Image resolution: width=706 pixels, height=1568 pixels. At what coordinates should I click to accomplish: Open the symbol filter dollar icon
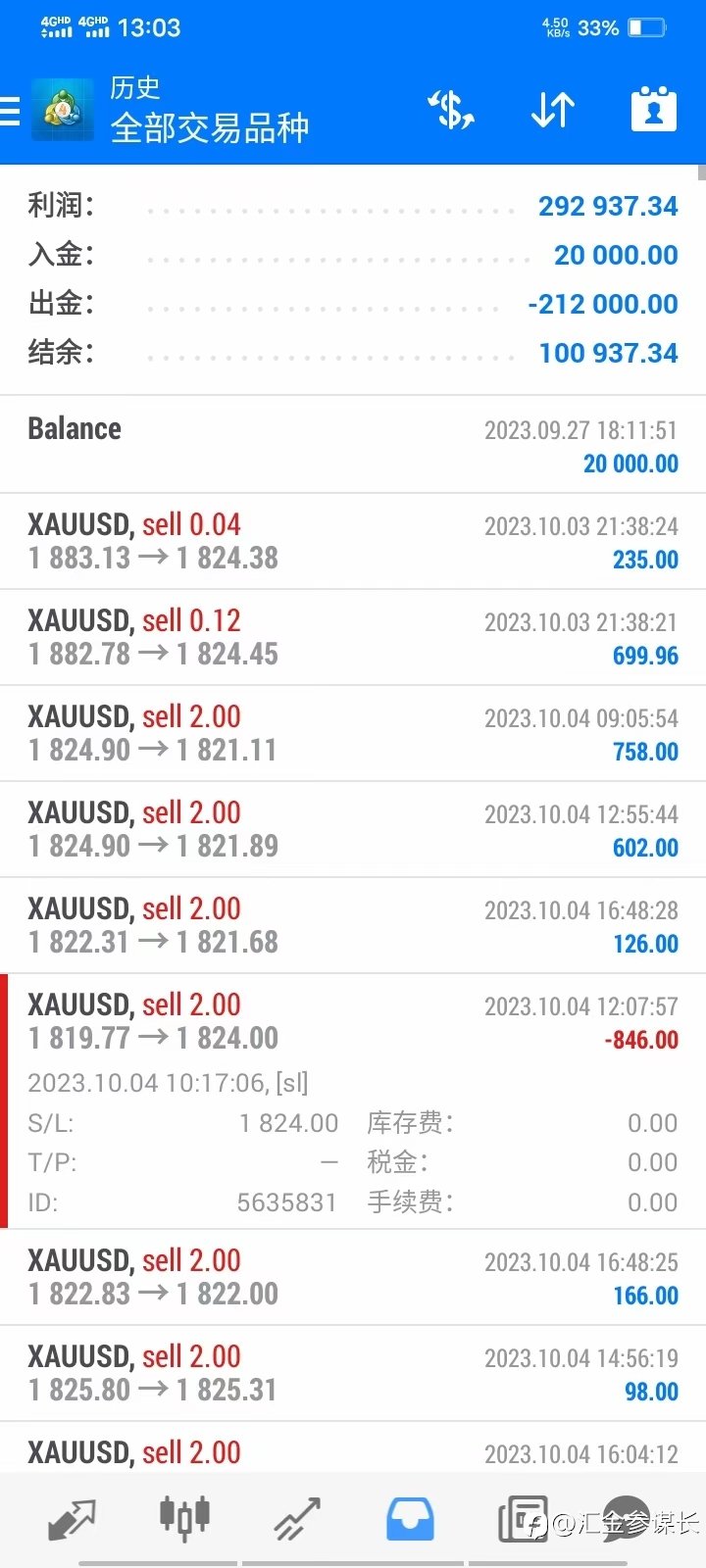[x=452, y=110]
